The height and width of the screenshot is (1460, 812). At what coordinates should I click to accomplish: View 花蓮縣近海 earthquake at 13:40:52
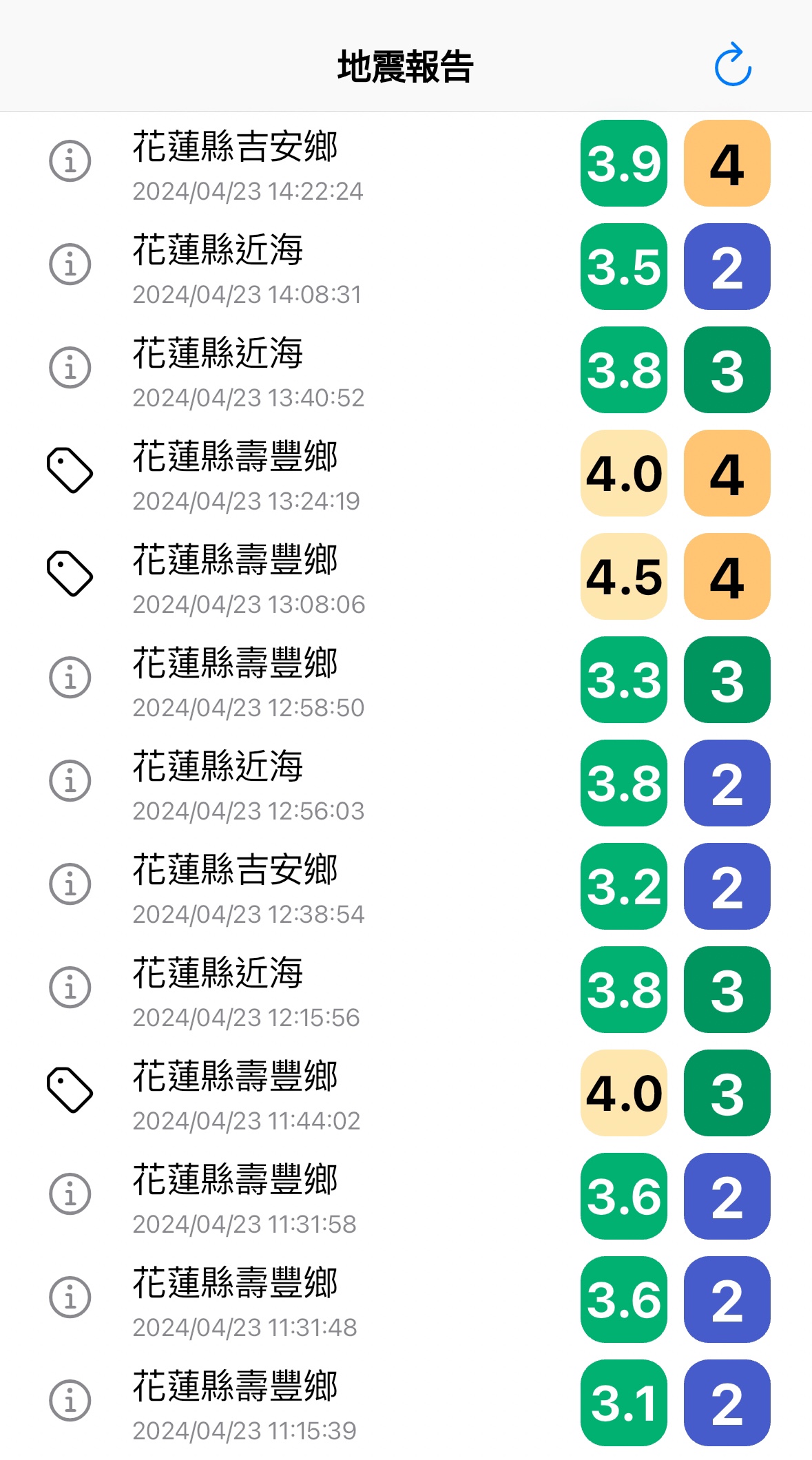tap(406, 370)
